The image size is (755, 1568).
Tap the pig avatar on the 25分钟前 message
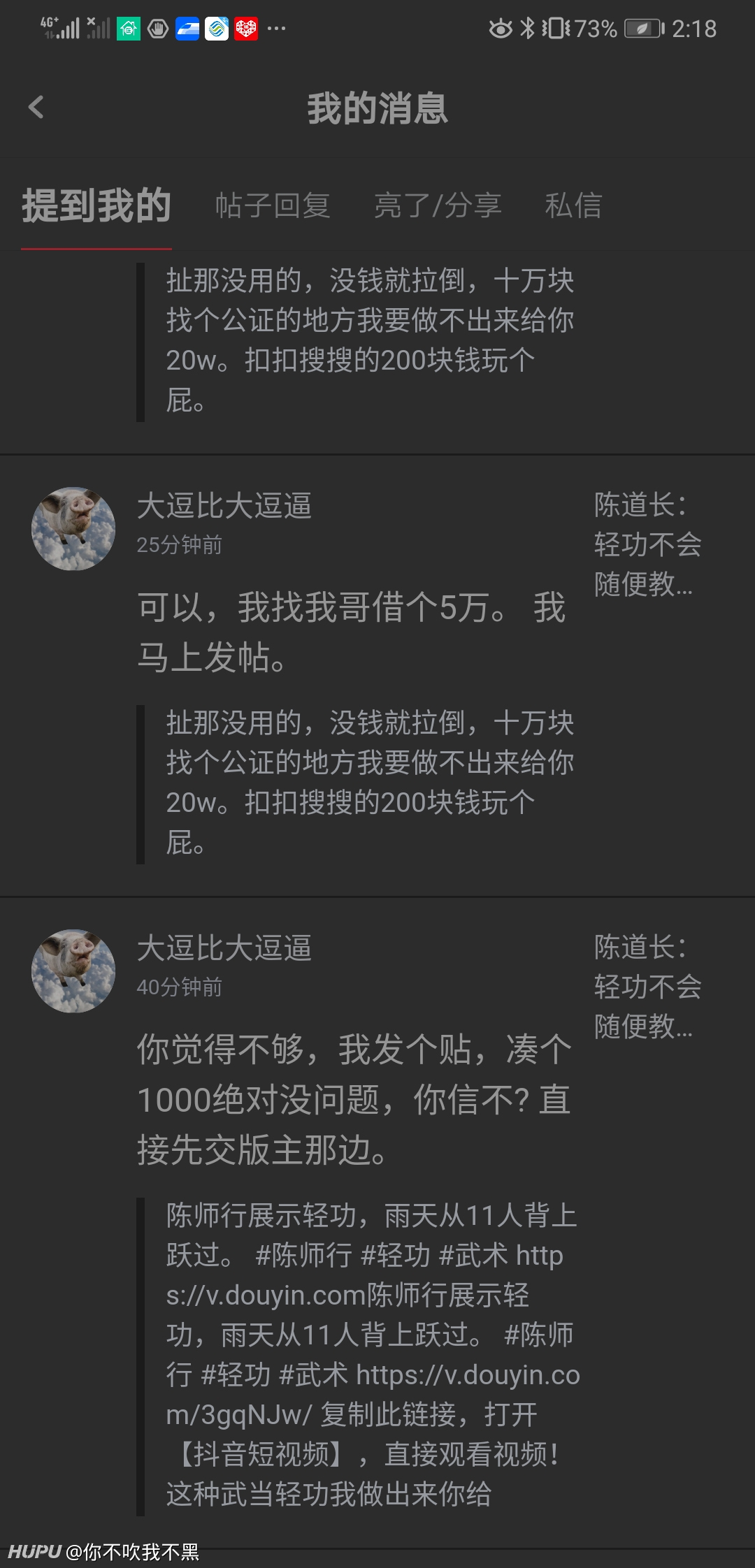click(x=73, y=528)
